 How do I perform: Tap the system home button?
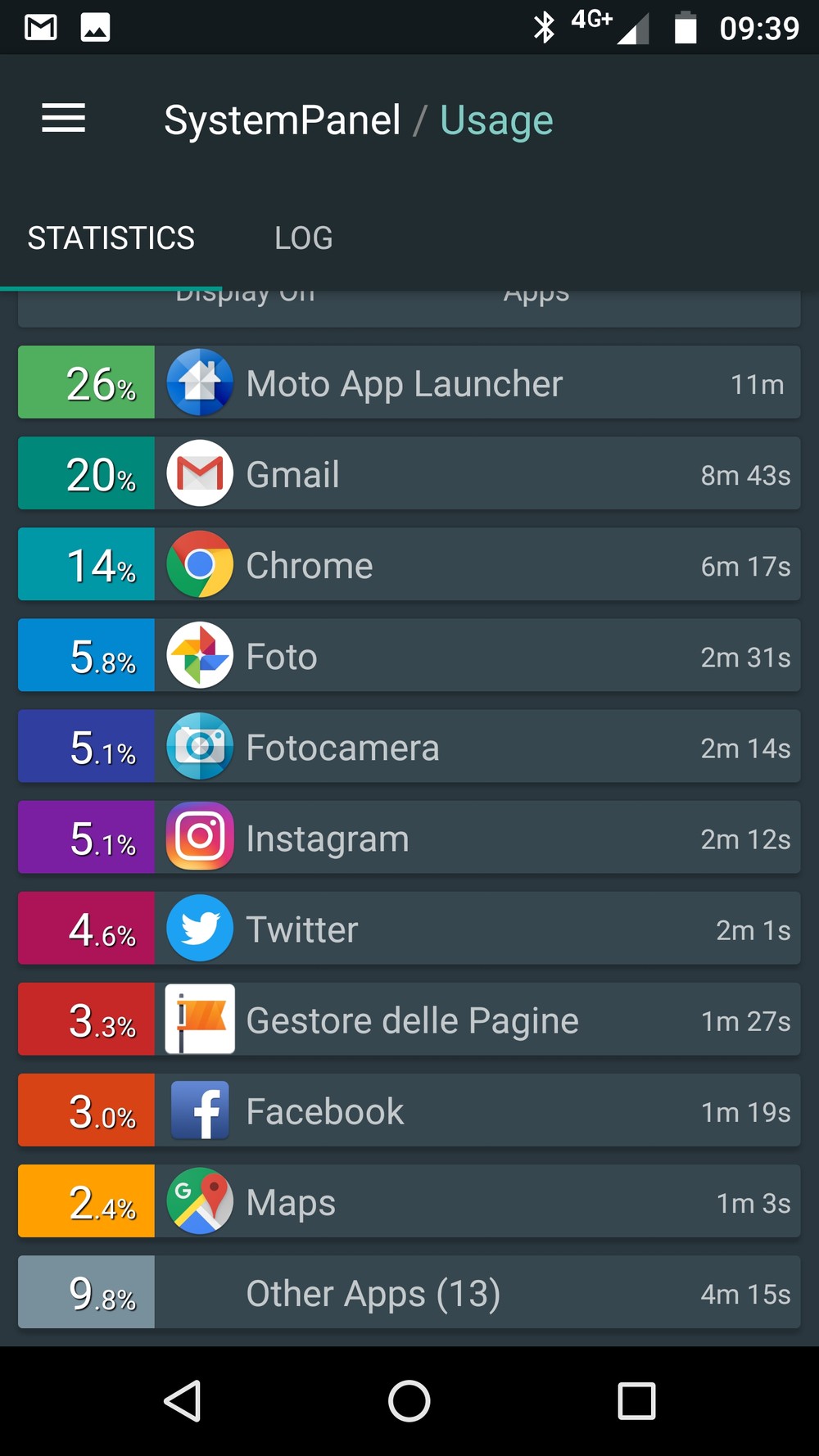click(409, 1400)
